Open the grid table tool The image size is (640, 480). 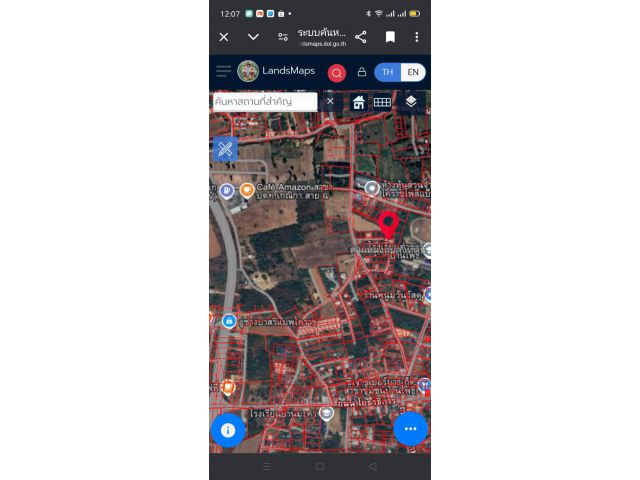(x=382, y=102)
